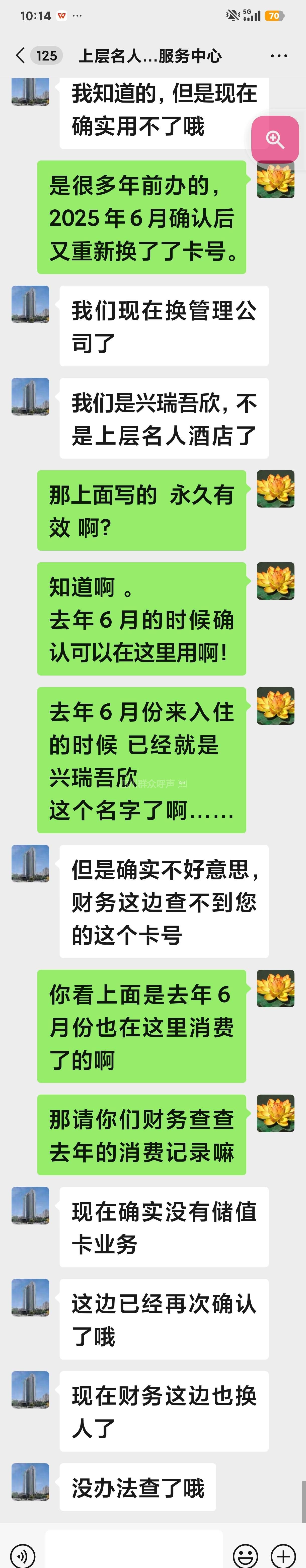Go back to the chat list

(20, 56)
